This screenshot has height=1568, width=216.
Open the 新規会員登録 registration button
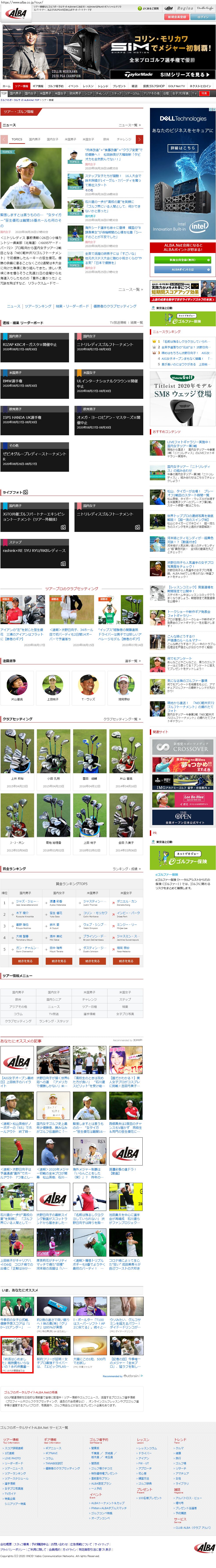[x=176, y=17]
